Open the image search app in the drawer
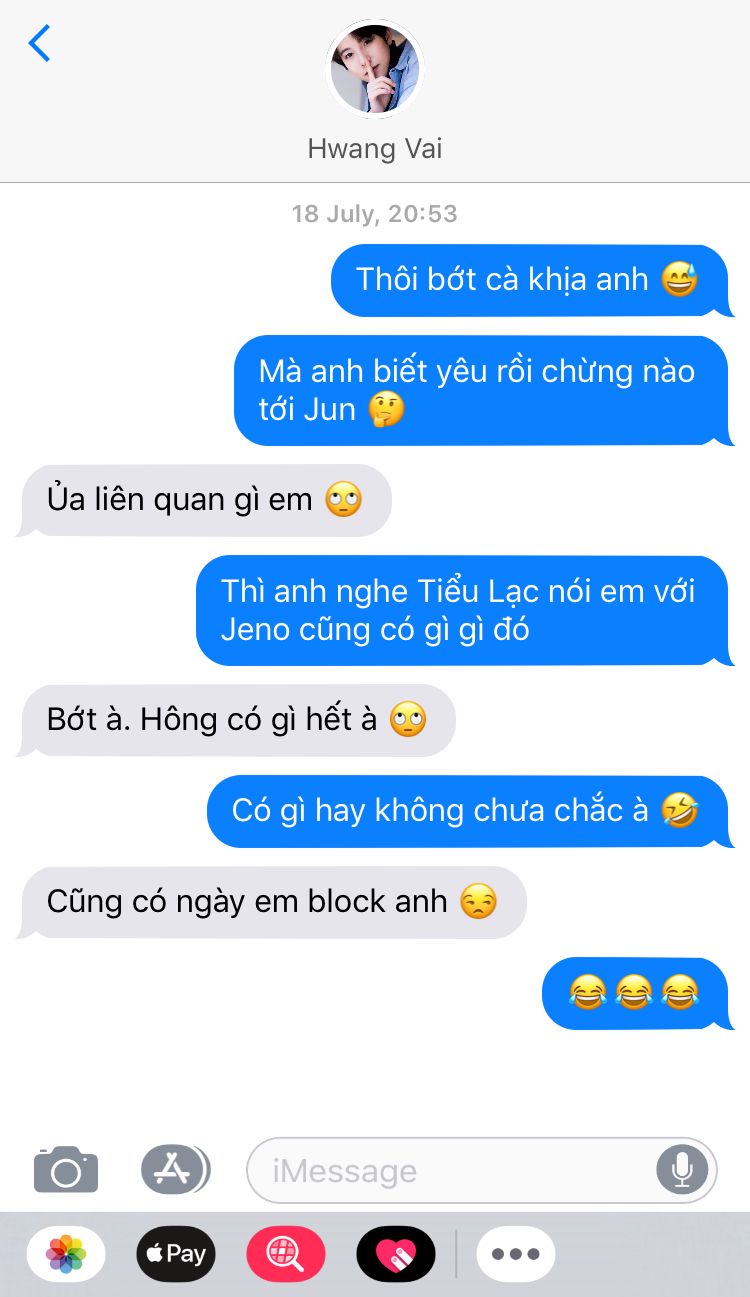The width and height of the screenshot is (750, 1297). click(286, 1253)
